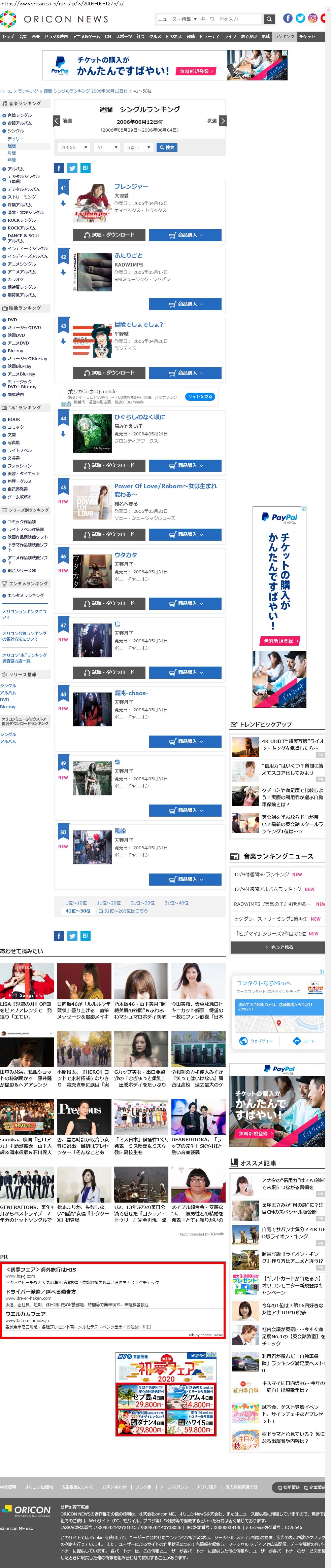Tap the keyword search magnifier button
Viewport: 331px width, 1568px height.
coord(268,19)
